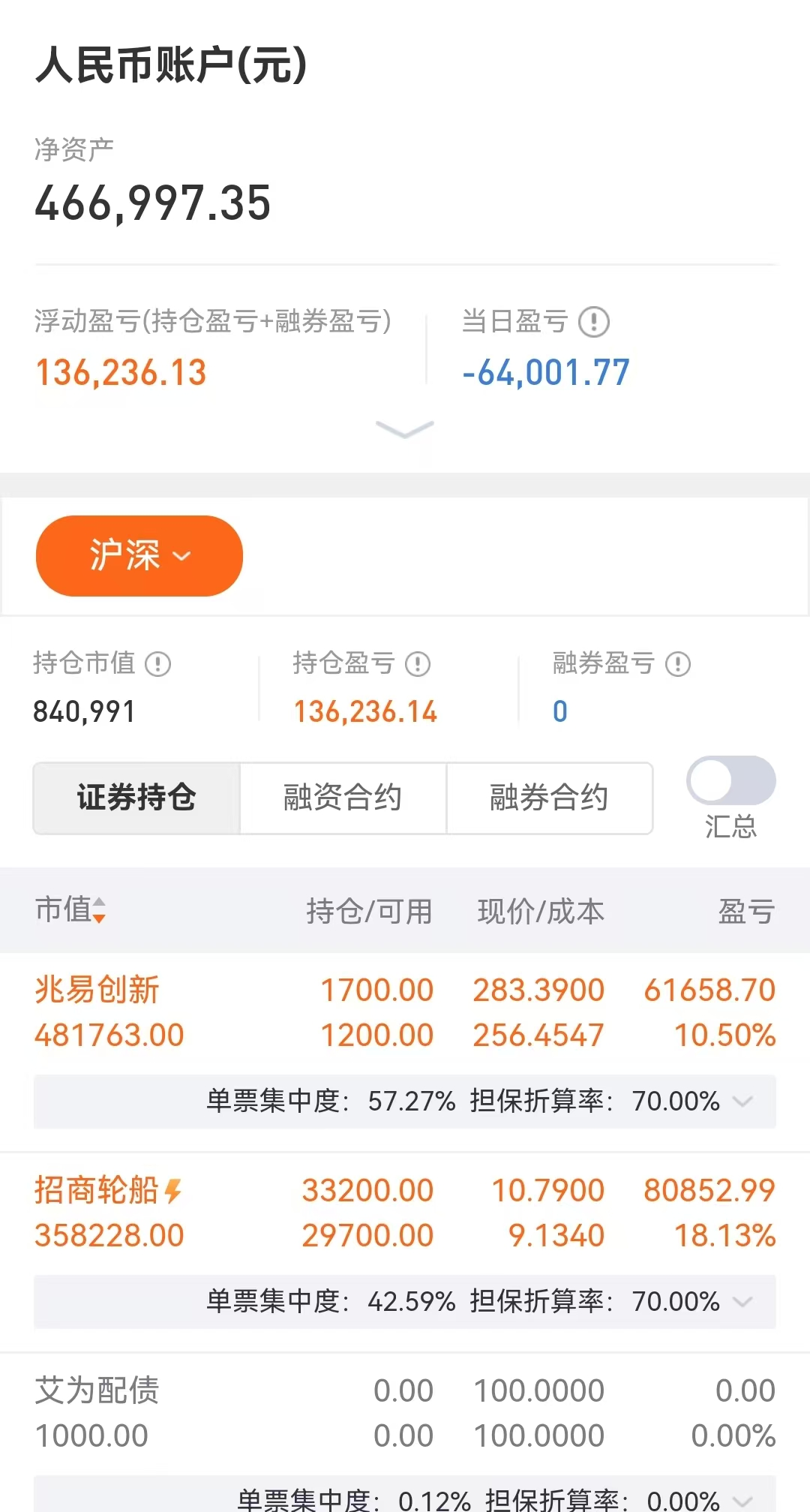The image size is (810, 1512).
Task: Expand the account summary chevron
Action: (x=404, y=429)
